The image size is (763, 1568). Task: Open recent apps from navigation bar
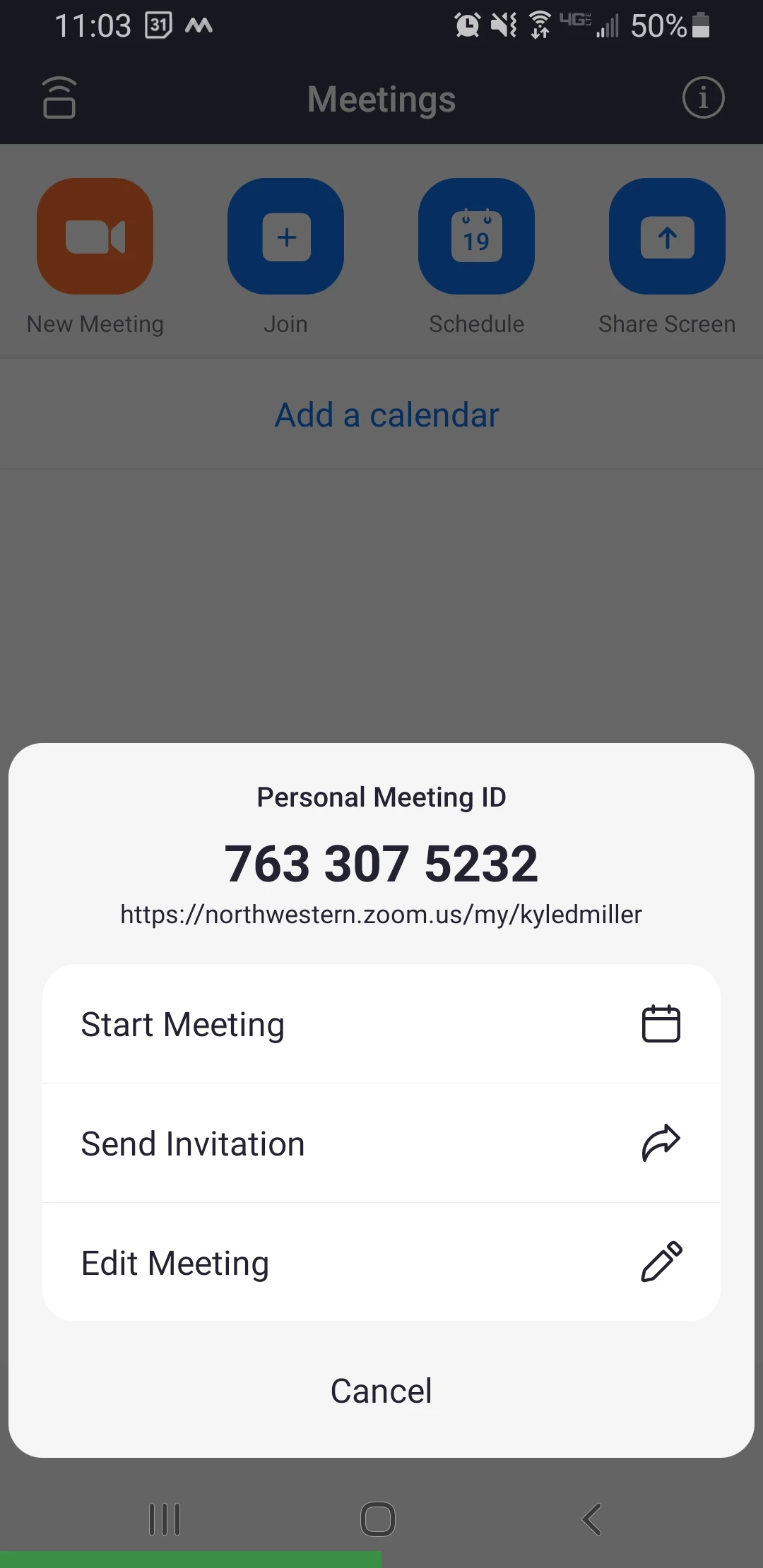(x=165, y=1519)
